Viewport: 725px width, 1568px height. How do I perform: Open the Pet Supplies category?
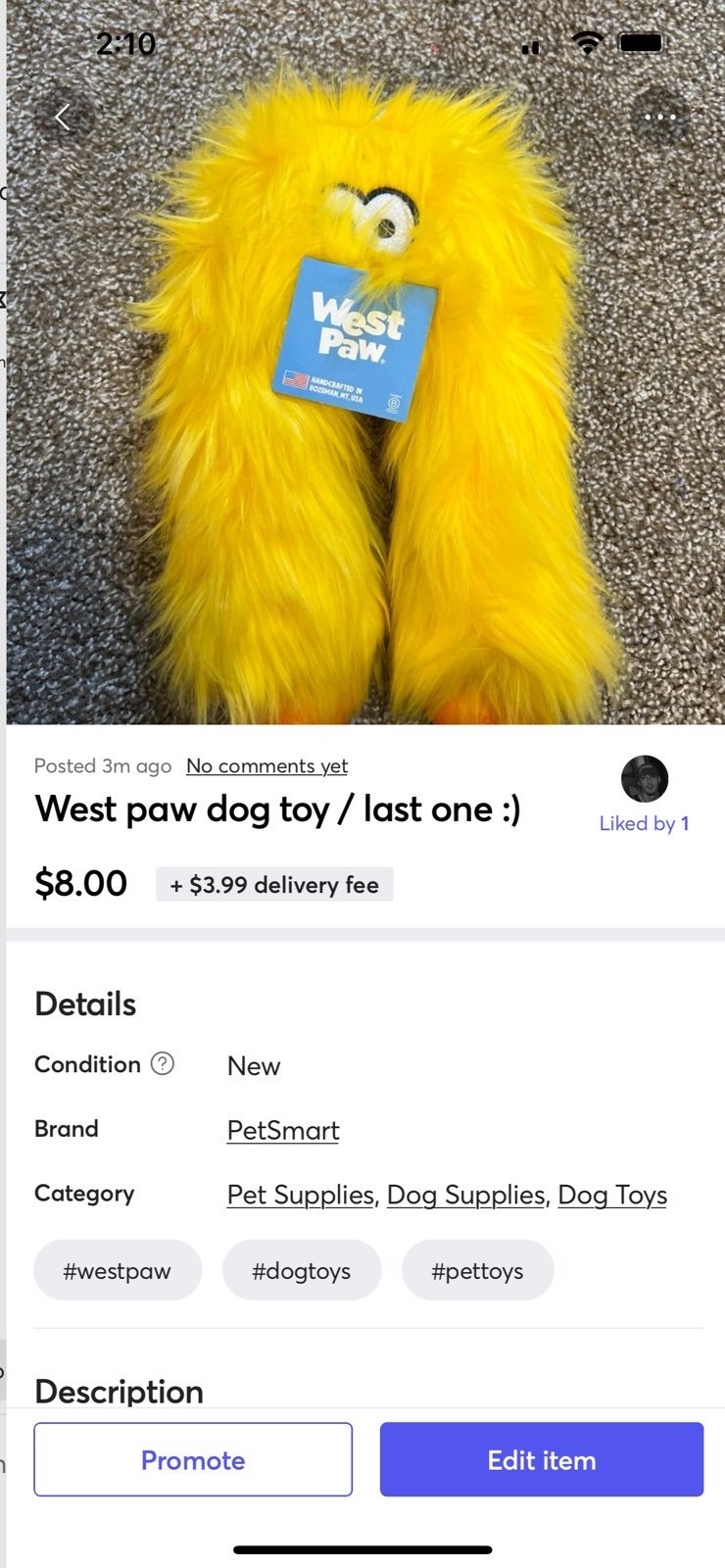[x=300, y=1195]
